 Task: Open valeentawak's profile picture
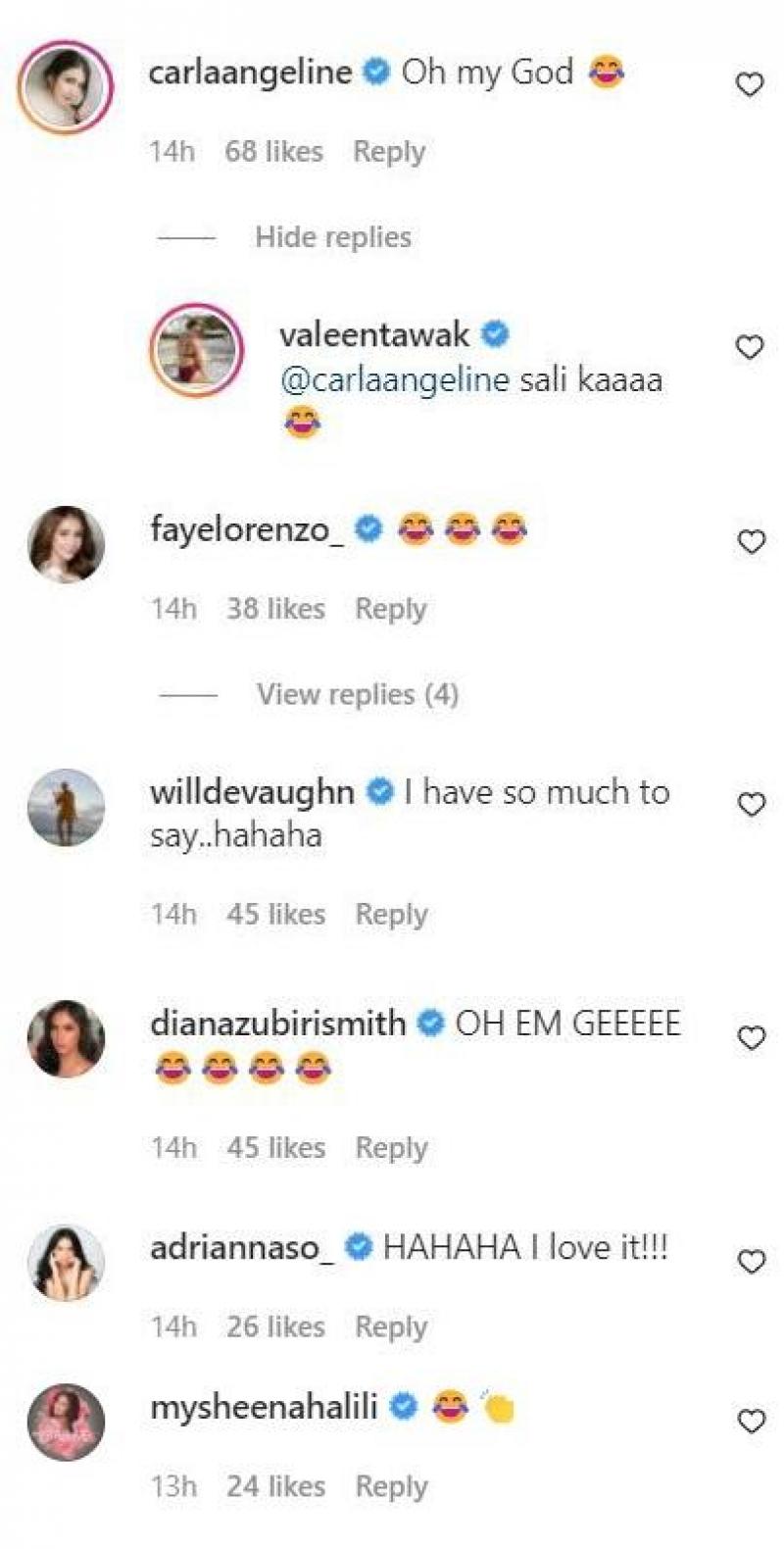[x=196, y=350]
